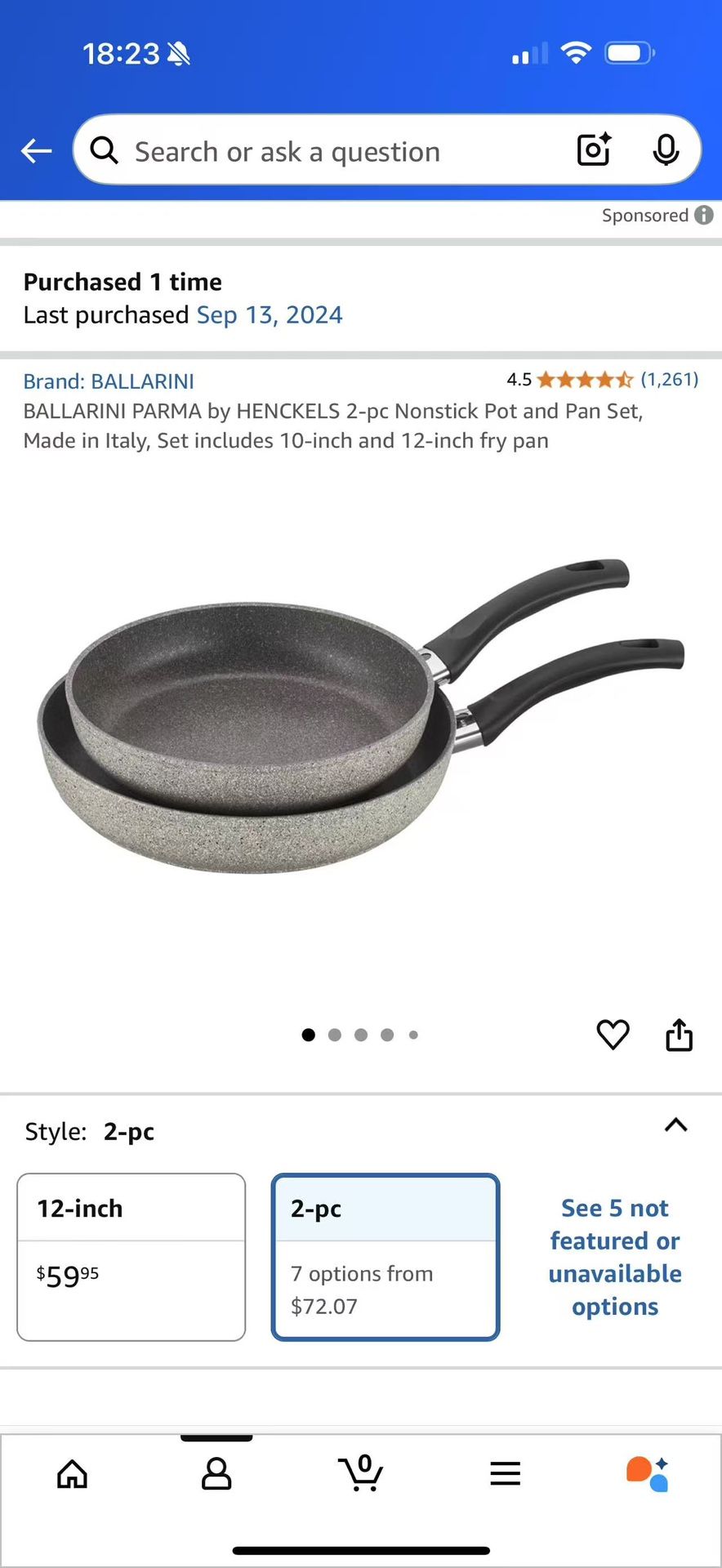Select the 2-pc style option
Screen dimensions: 722x1568
385,1256
